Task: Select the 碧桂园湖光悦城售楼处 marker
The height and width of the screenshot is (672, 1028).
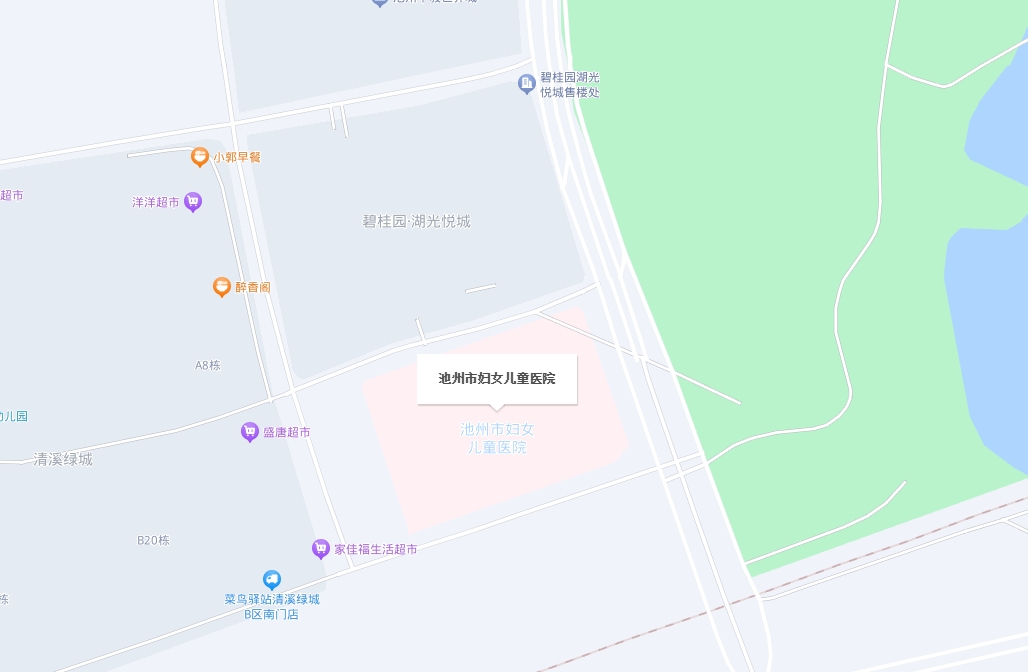Action: (x=526, y=84)
